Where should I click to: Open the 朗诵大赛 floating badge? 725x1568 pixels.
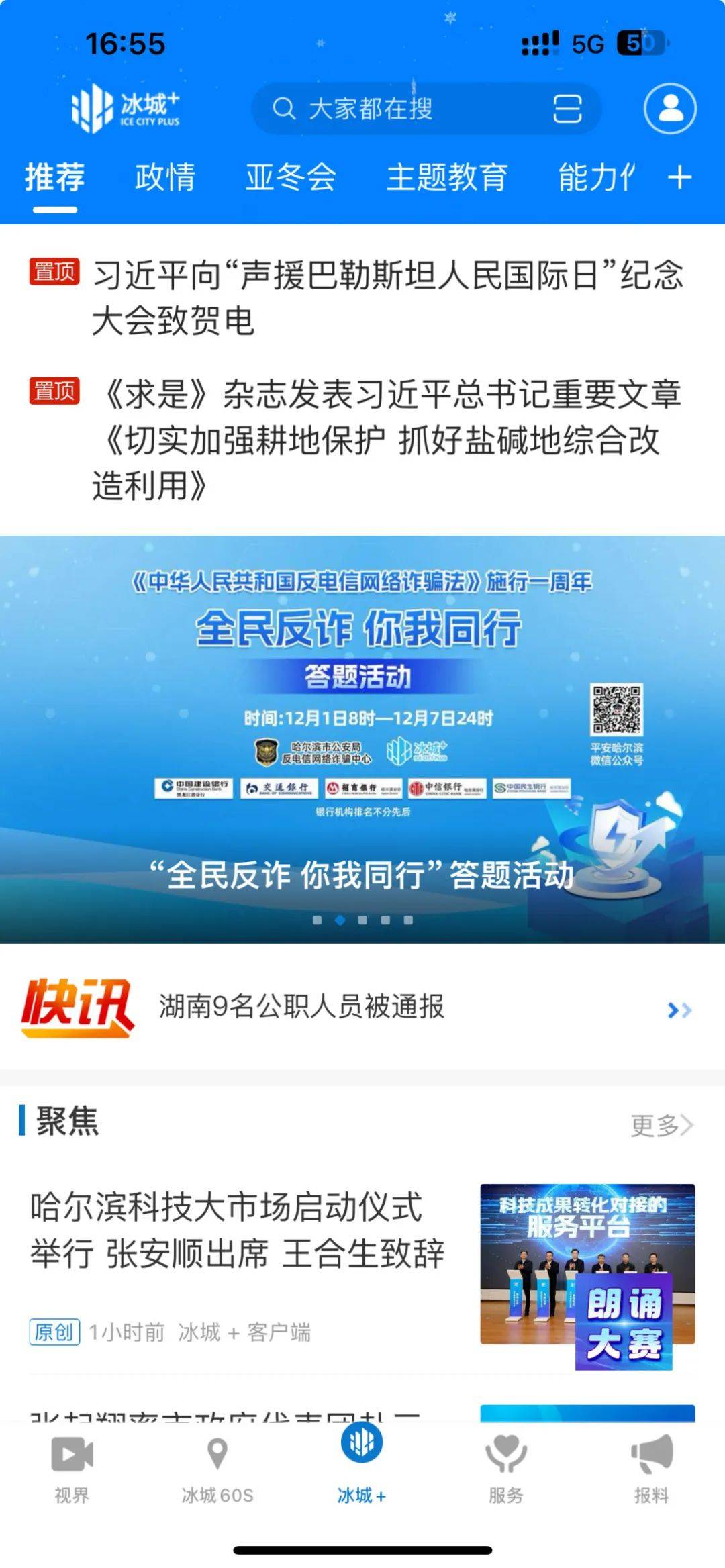(624, 1323)
